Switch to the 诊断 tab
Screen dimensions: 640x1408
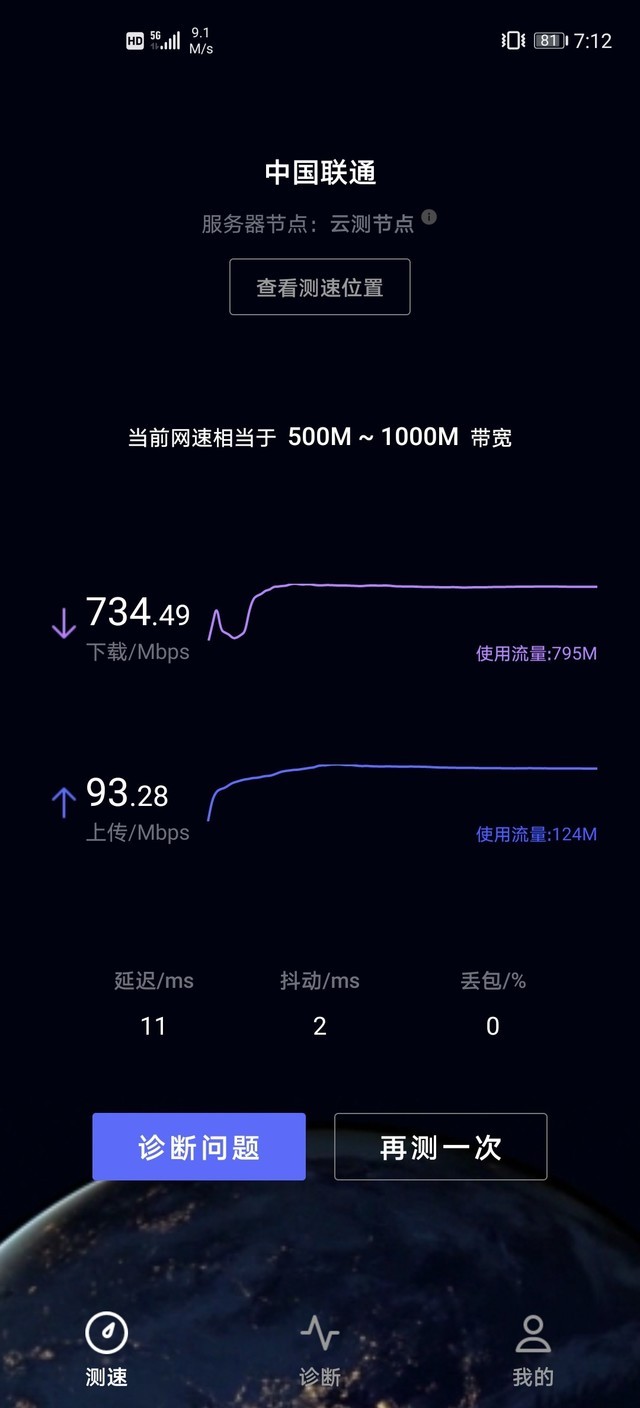(x=320, y=1350)
